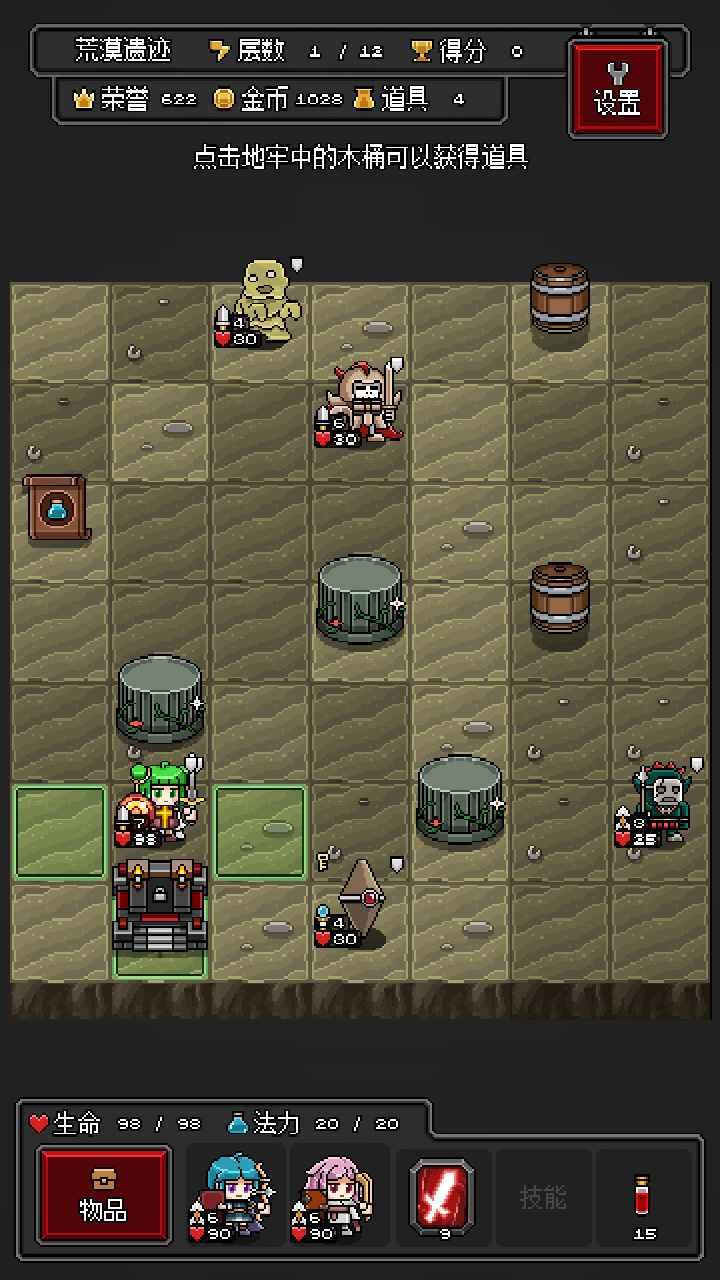Open the locked red treasure chest

pos(160,904)
